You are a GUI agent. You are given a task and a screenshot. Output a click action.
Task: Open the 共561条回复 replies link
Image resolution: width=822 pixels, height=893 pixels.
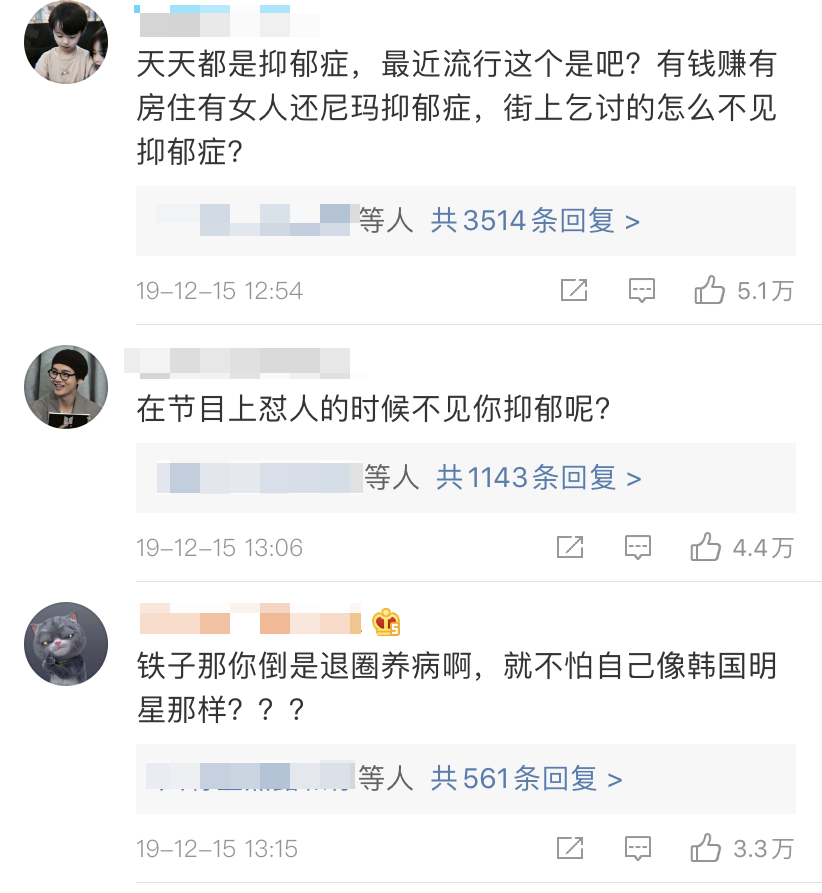click(526, 778)
